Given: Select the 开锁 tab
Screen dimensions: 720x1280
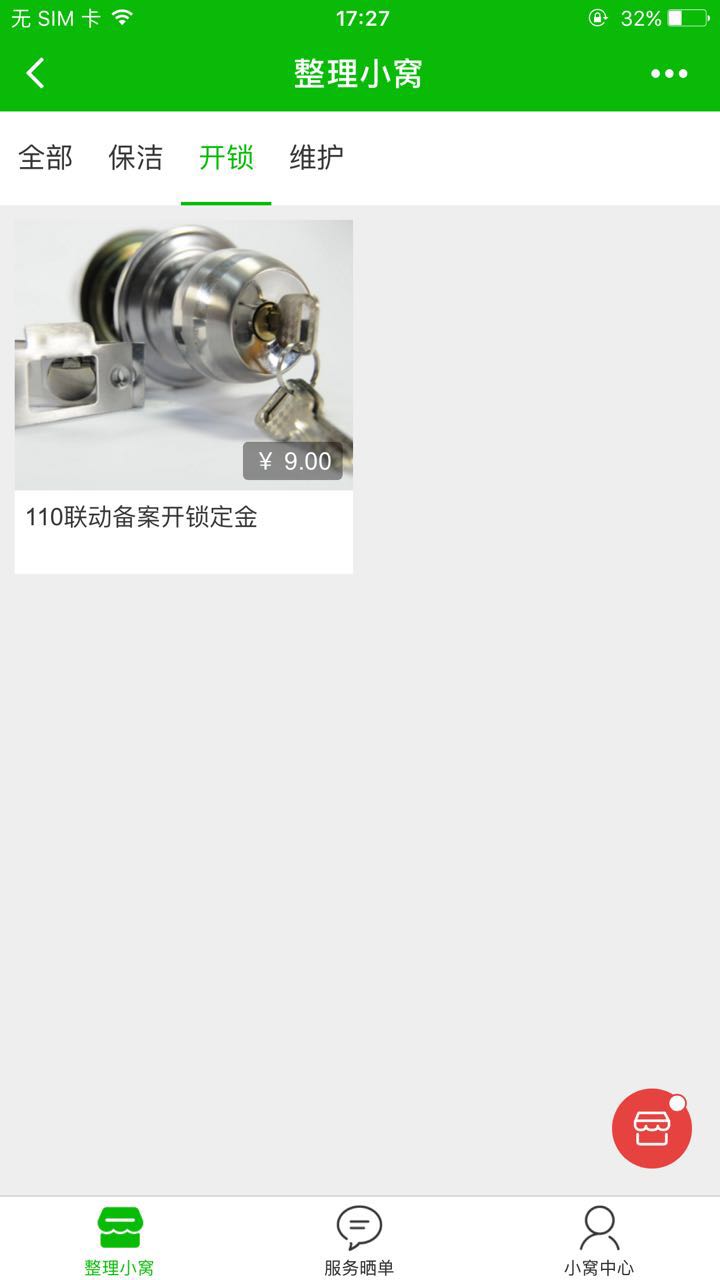Looking at the screenshot, I should tap(226, 158).
